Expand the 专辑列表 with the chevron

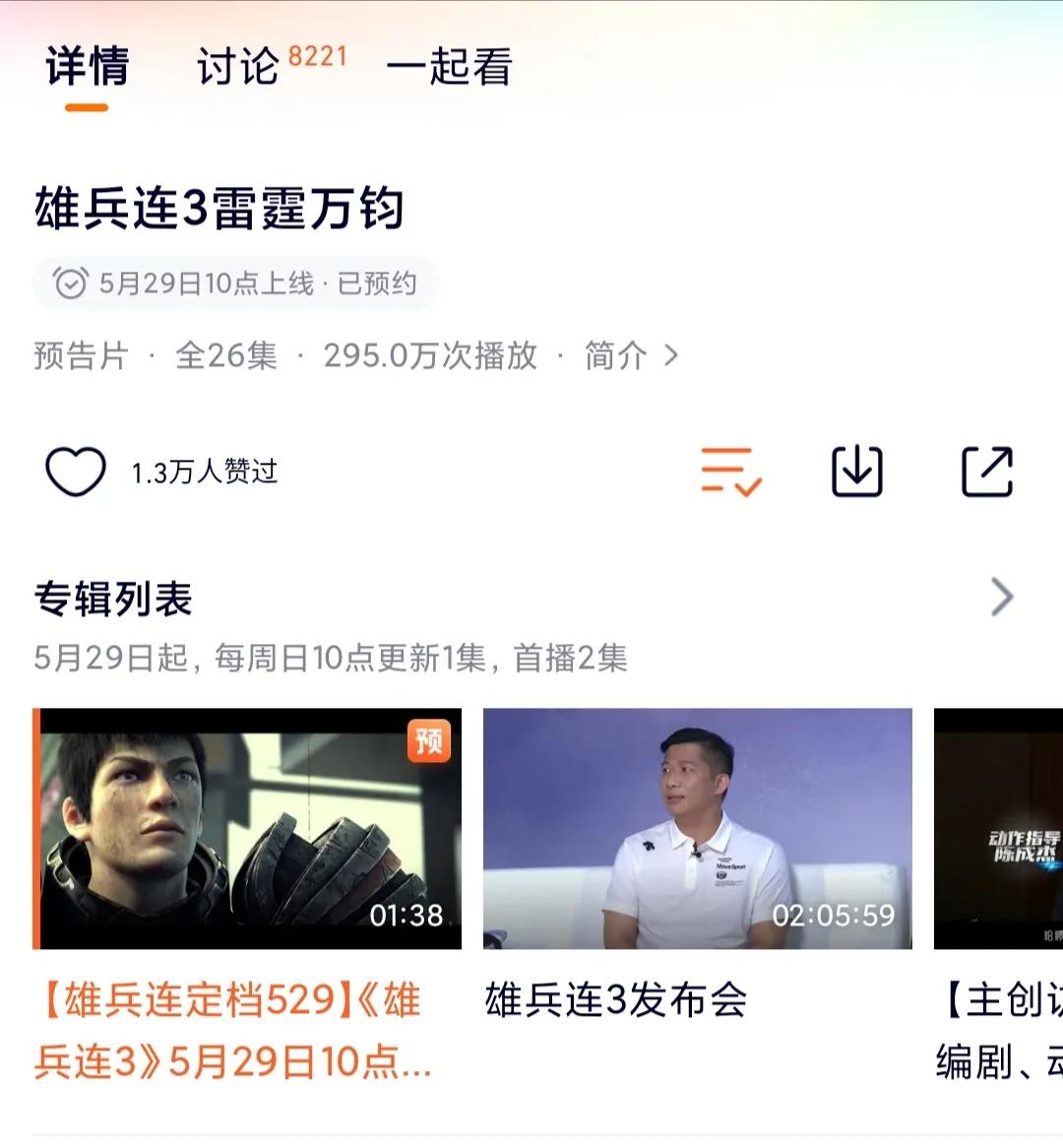[1001, 597]
